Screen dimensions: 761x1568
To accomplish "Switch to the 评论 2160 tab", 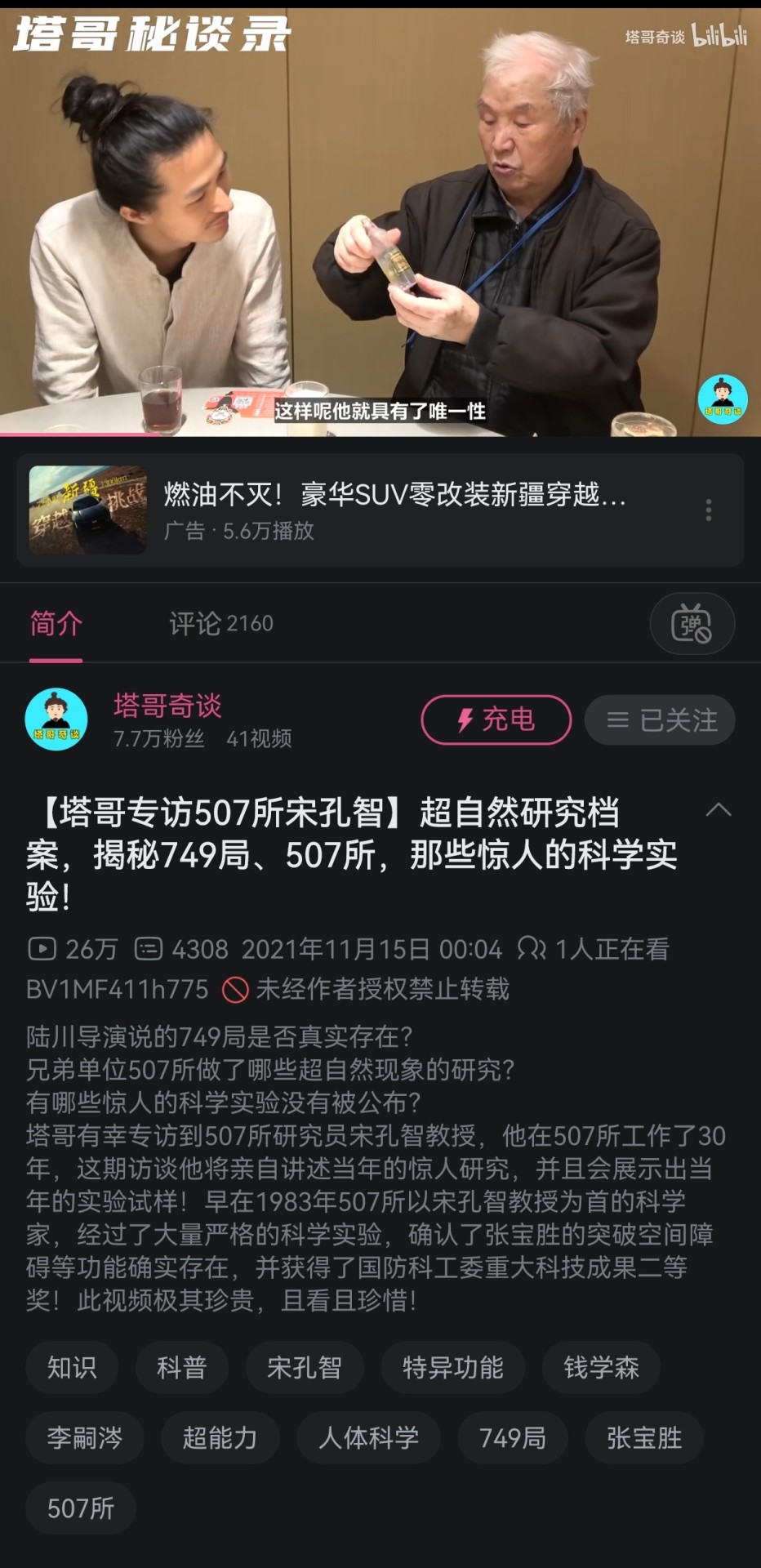I will coord(220,624).
